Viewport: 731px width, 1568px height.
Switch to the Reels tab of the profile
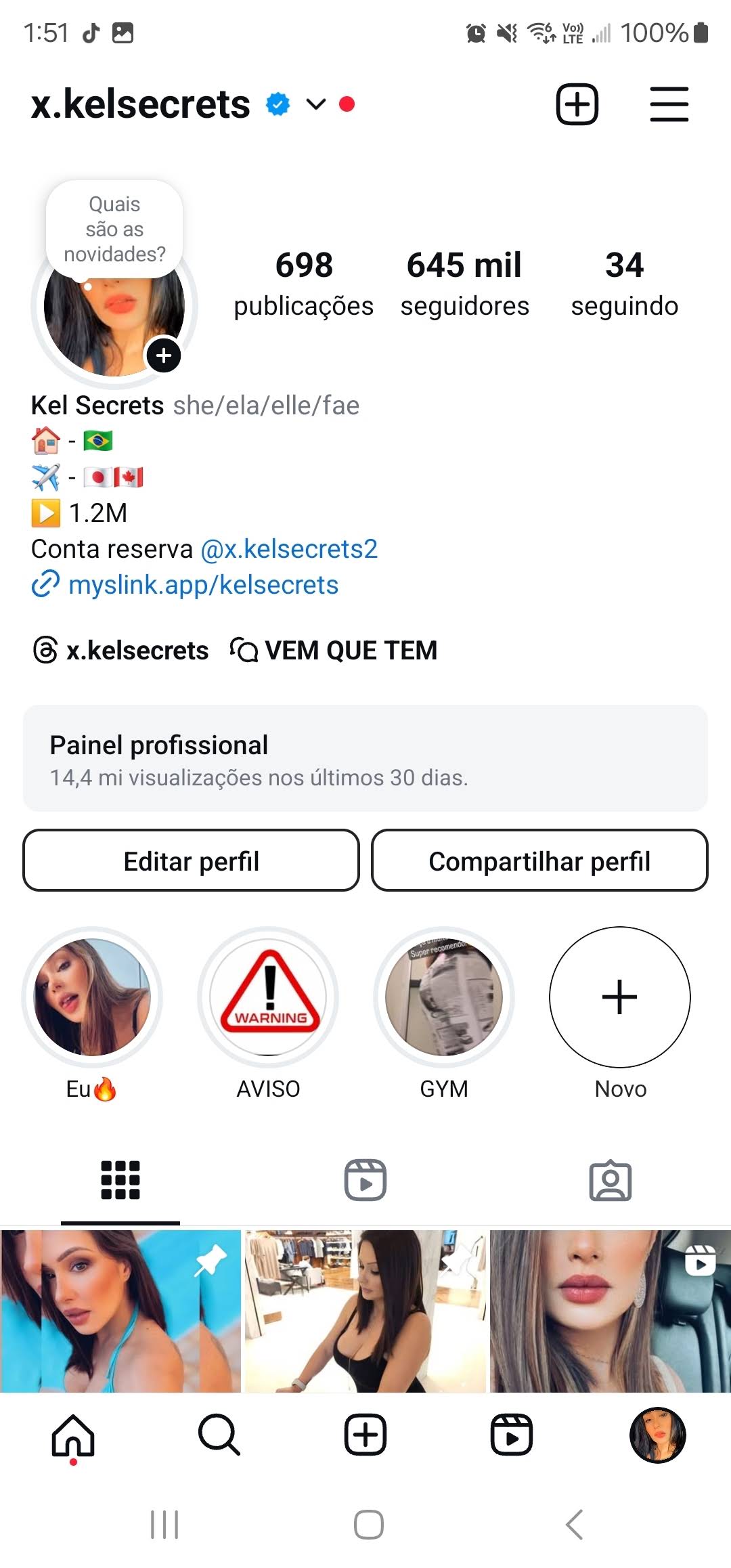coord(365,1180)
